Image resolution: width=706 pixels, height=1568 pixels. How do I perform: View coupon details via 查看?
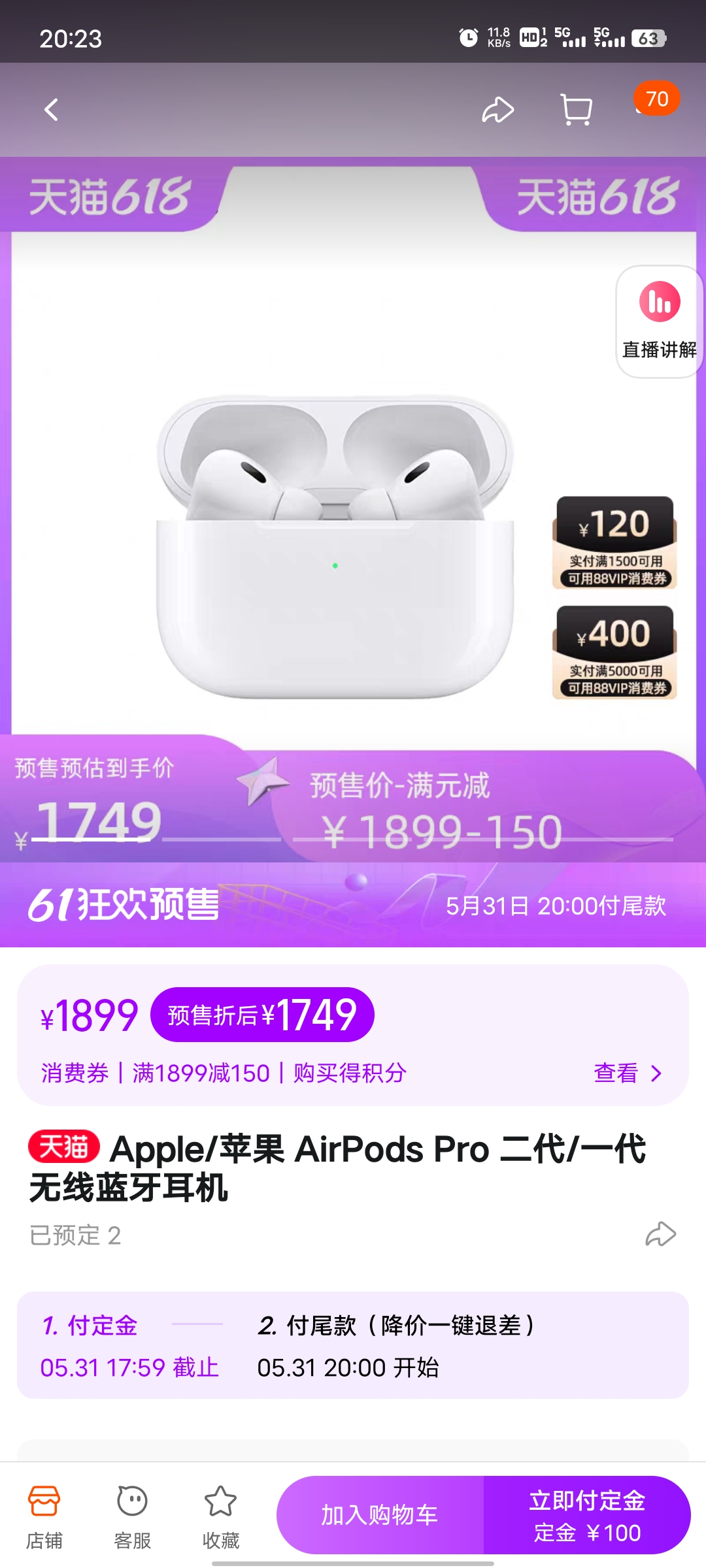click(x=628, y=1073)
